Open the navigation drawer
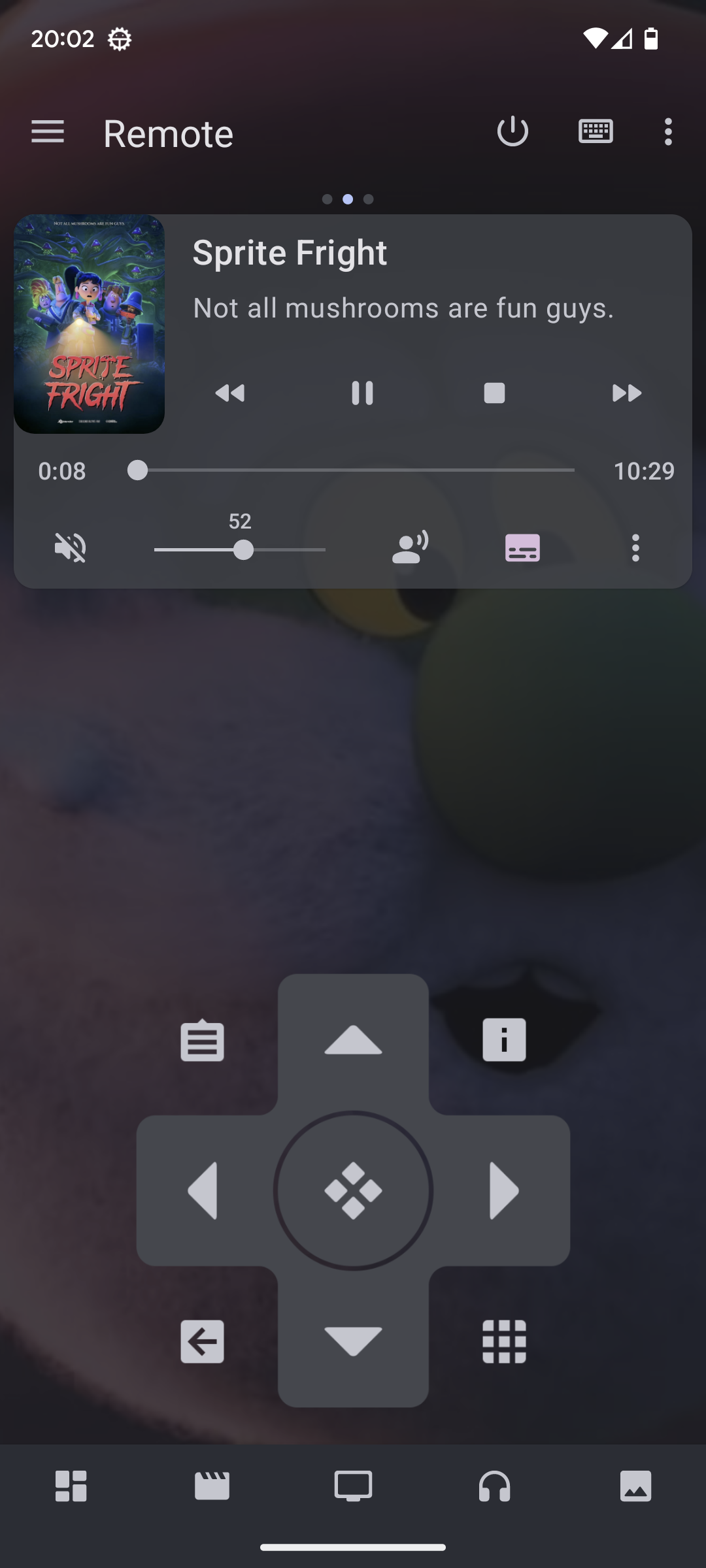This screenshot has width=706, height=1568. click(x=47, y=133)
